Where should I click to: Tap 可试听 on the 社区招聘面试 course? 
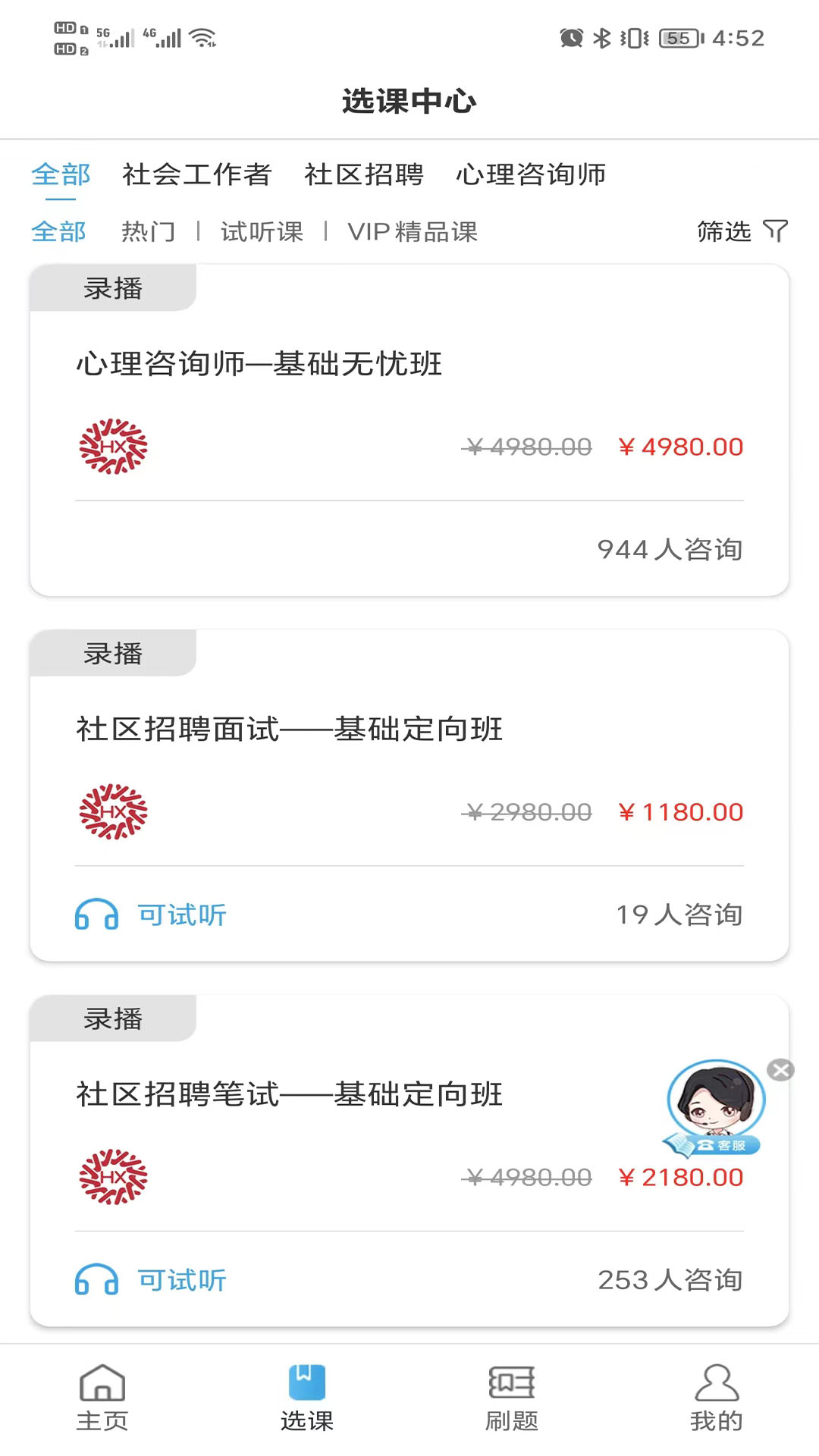[152, 915]
